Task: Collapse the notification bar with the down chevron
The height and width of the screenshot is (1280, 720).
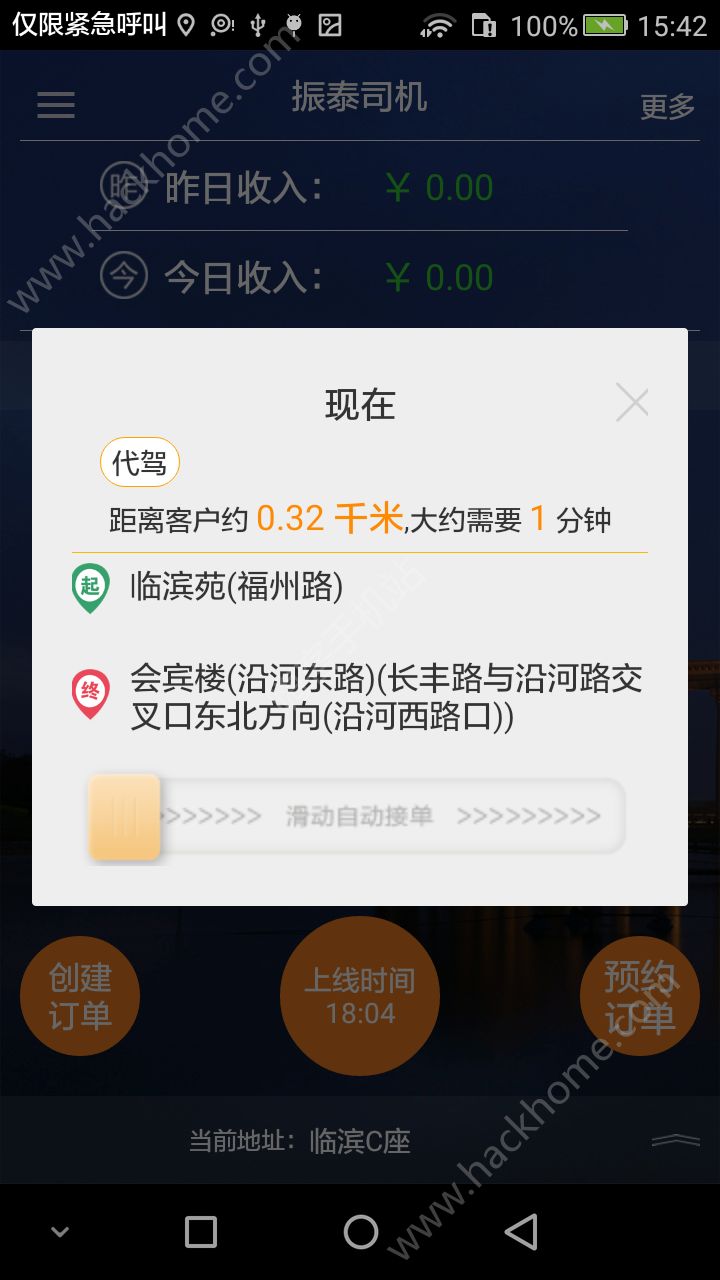Action: click(58, 1231)
